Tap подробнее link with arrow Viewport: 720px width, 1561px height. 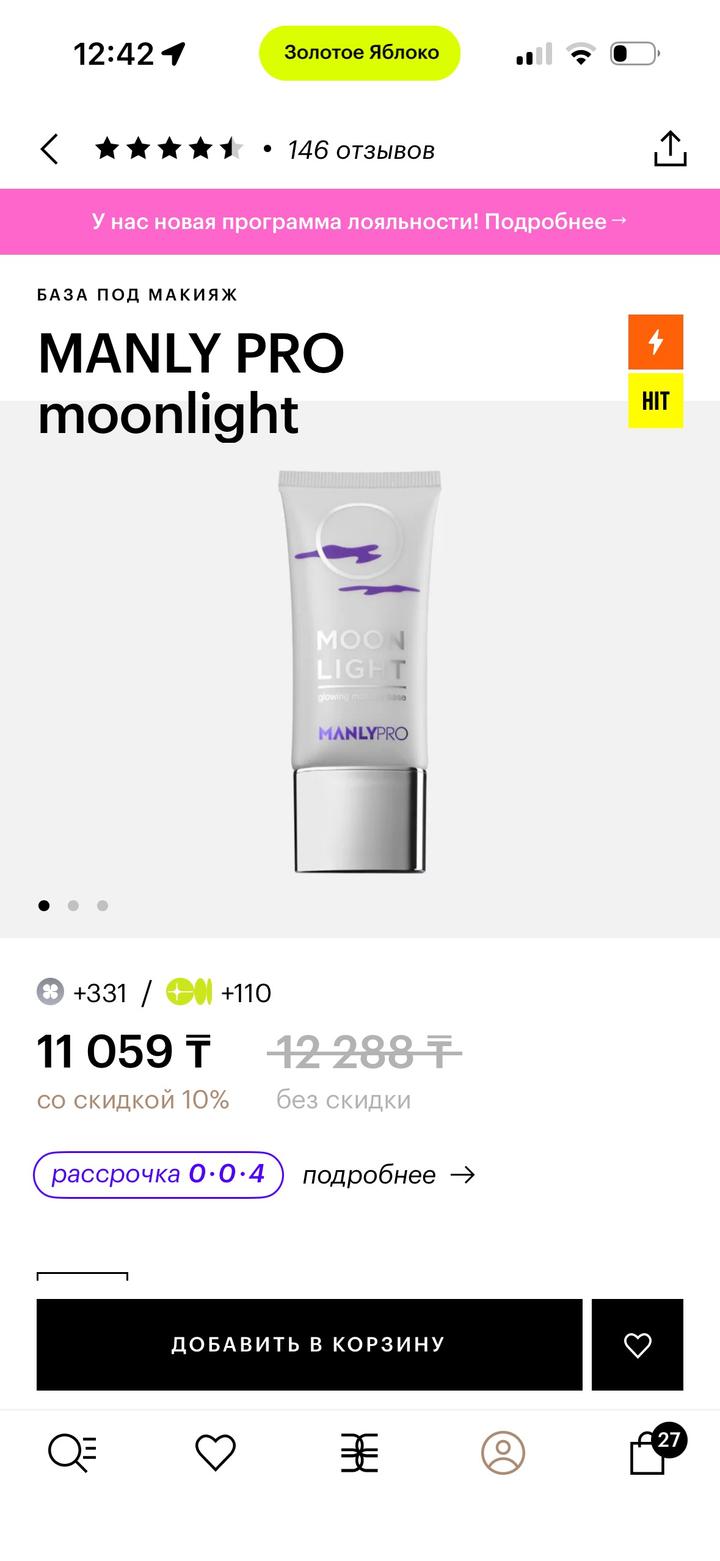pyautogui.click(x=388, y=1175)
